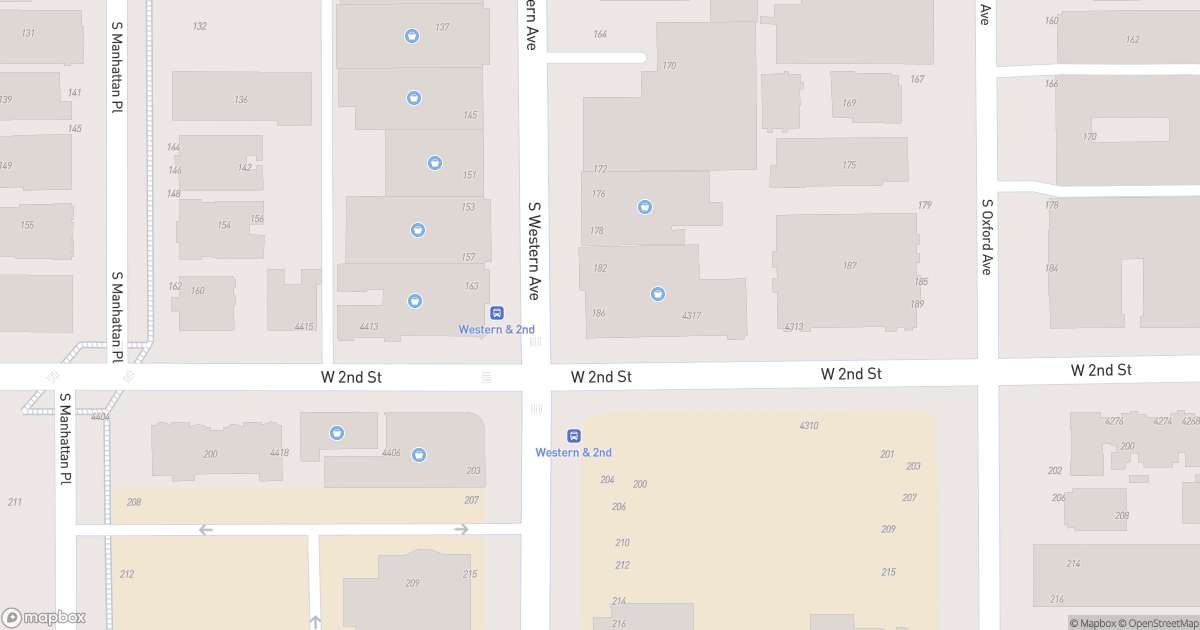Tap the shop marker at building 137
The image size is (1200, 630).
point(411,37)
